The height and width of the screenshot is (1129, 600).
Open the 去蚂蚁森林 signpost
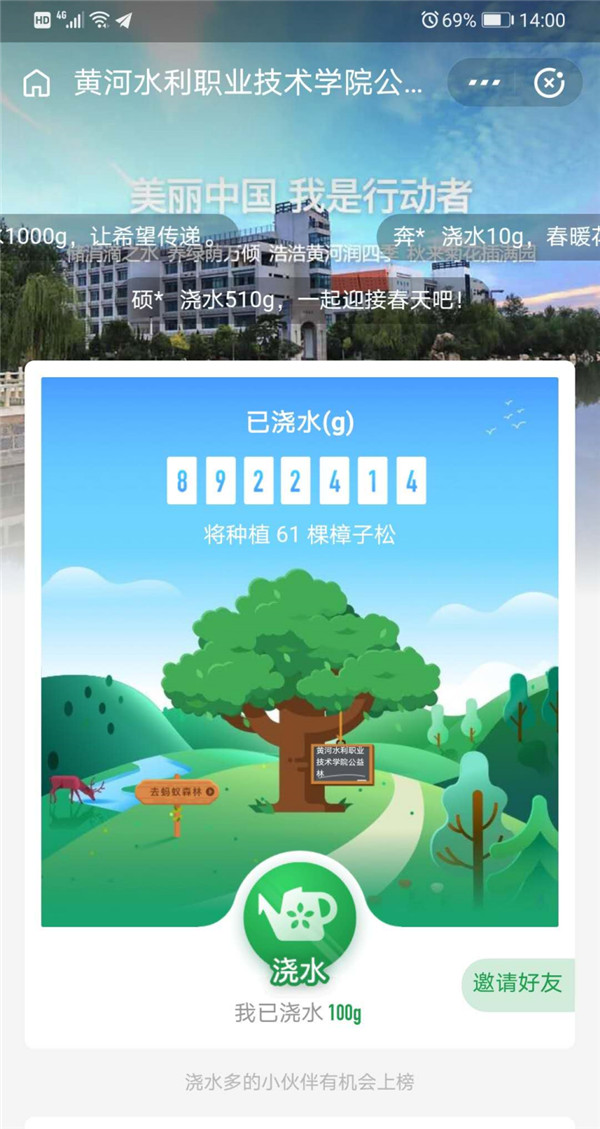point(176,791)
